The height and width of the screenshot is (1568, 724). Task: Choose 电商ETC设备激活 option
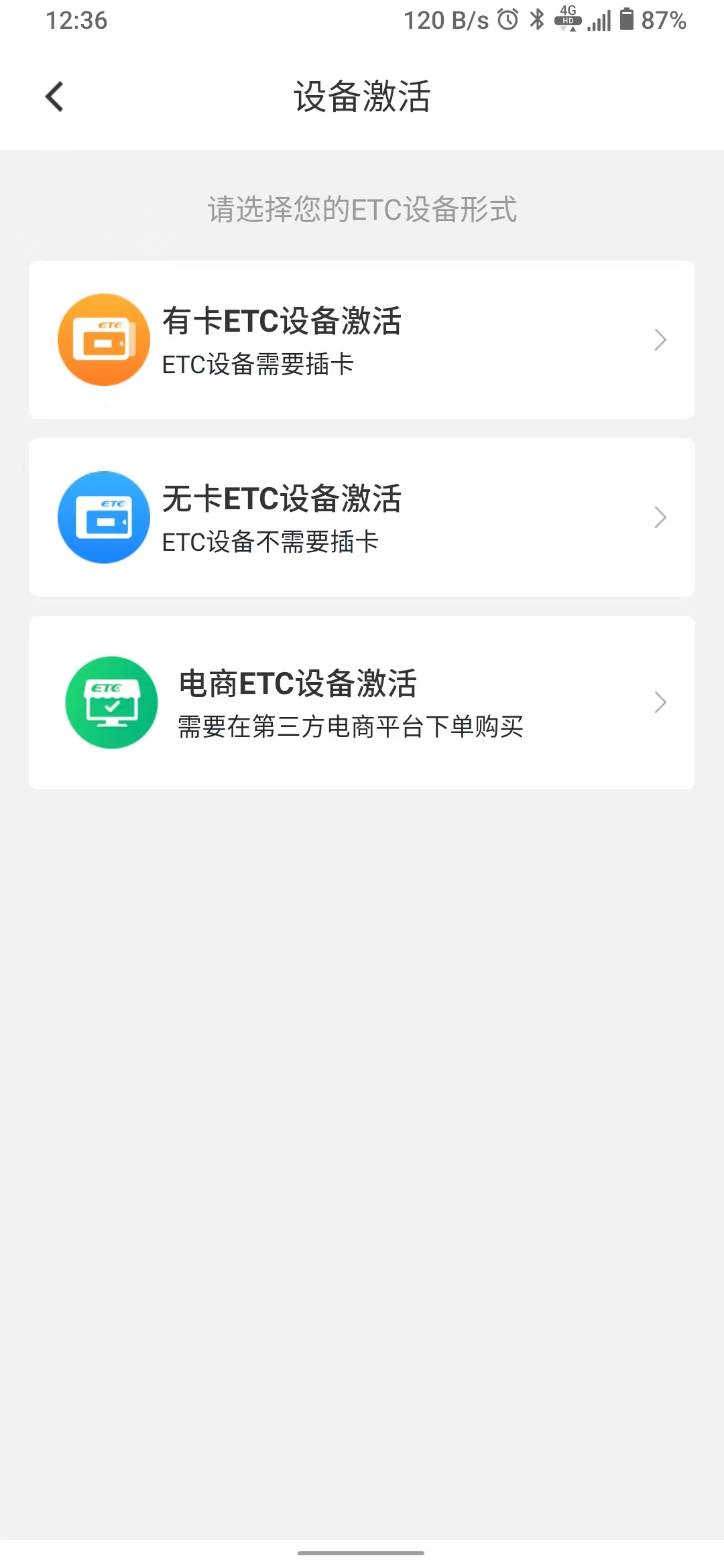point(362,702)
